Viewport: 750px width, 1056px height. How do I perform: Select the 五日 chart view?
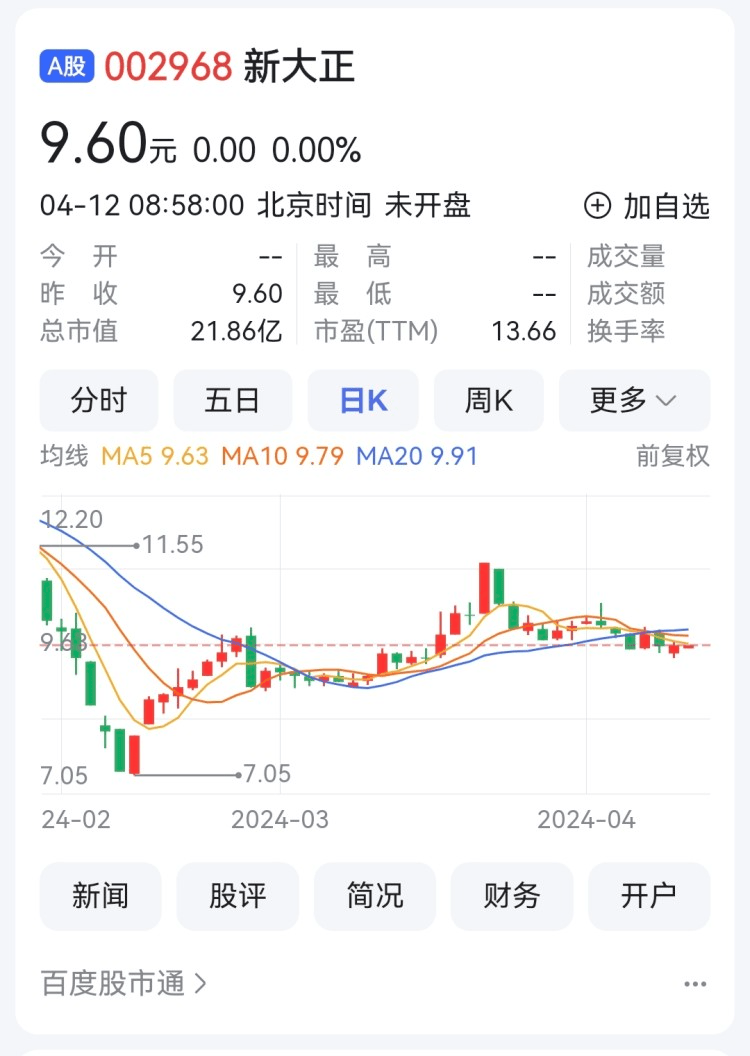pos(233,401)
